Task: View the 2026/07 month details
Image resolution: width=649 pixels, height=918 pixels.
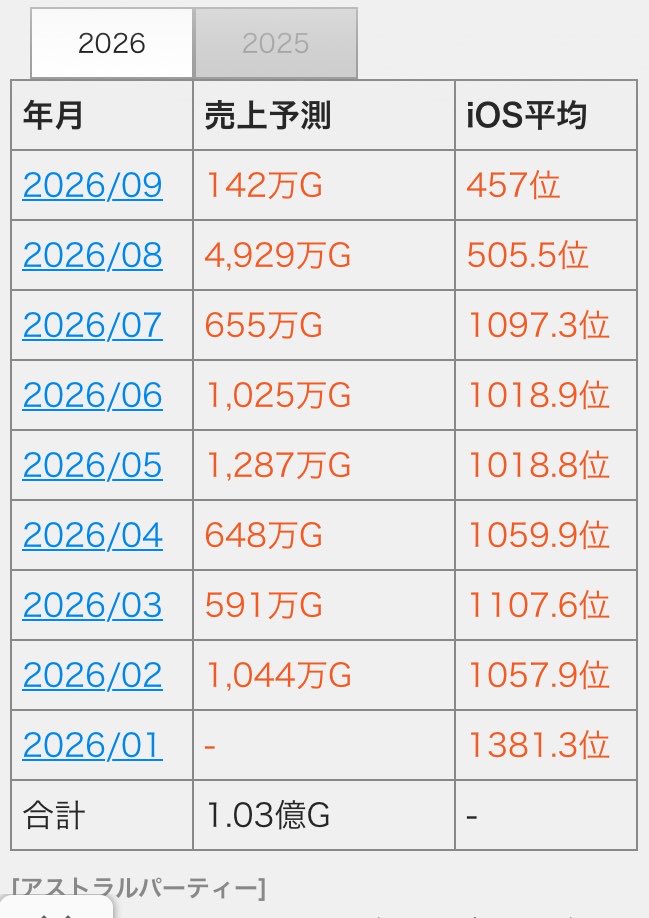Action: tap(92, 325)
